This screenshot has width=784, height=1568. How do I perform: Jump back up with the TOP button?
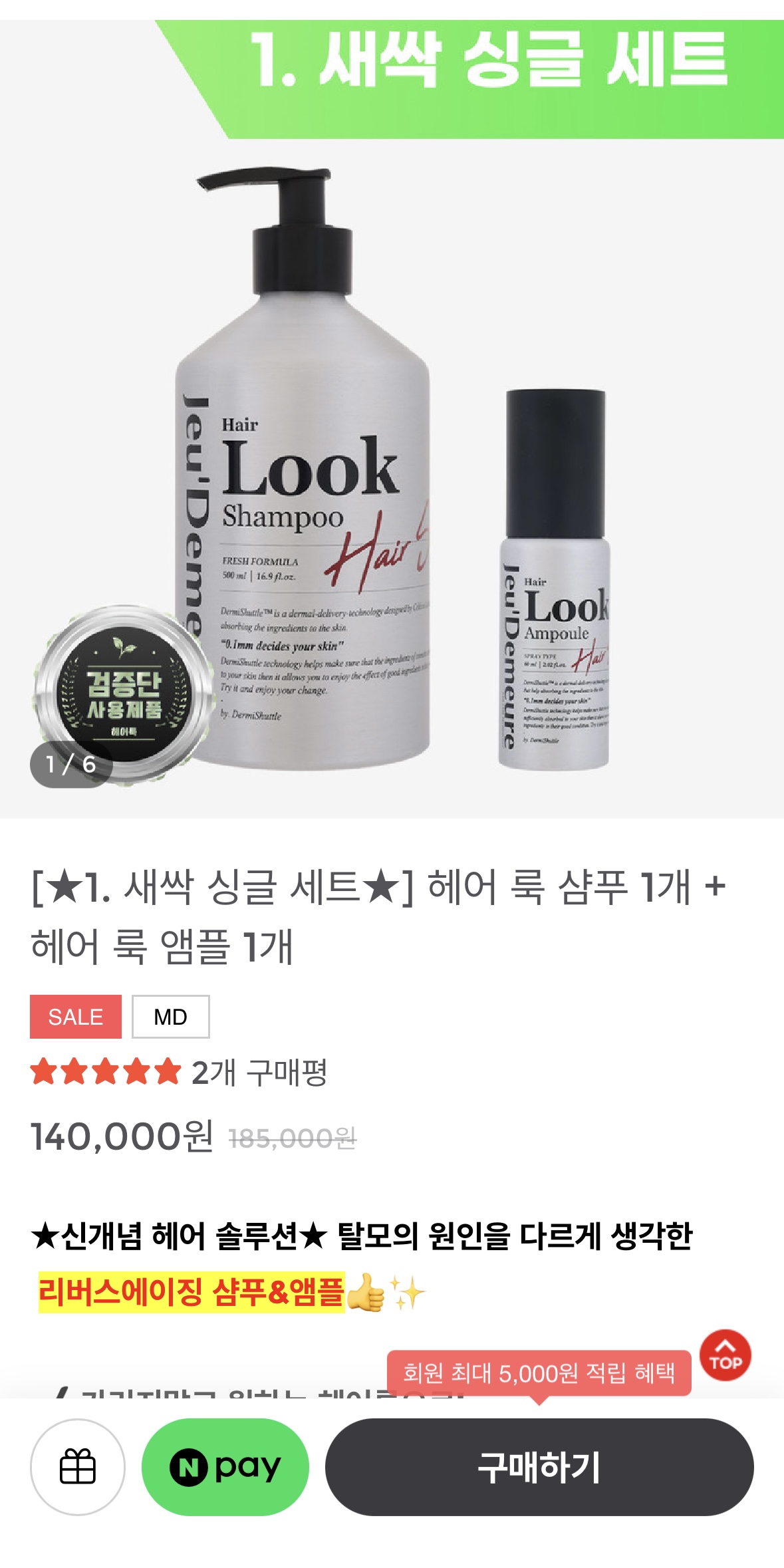point(725,1356)
